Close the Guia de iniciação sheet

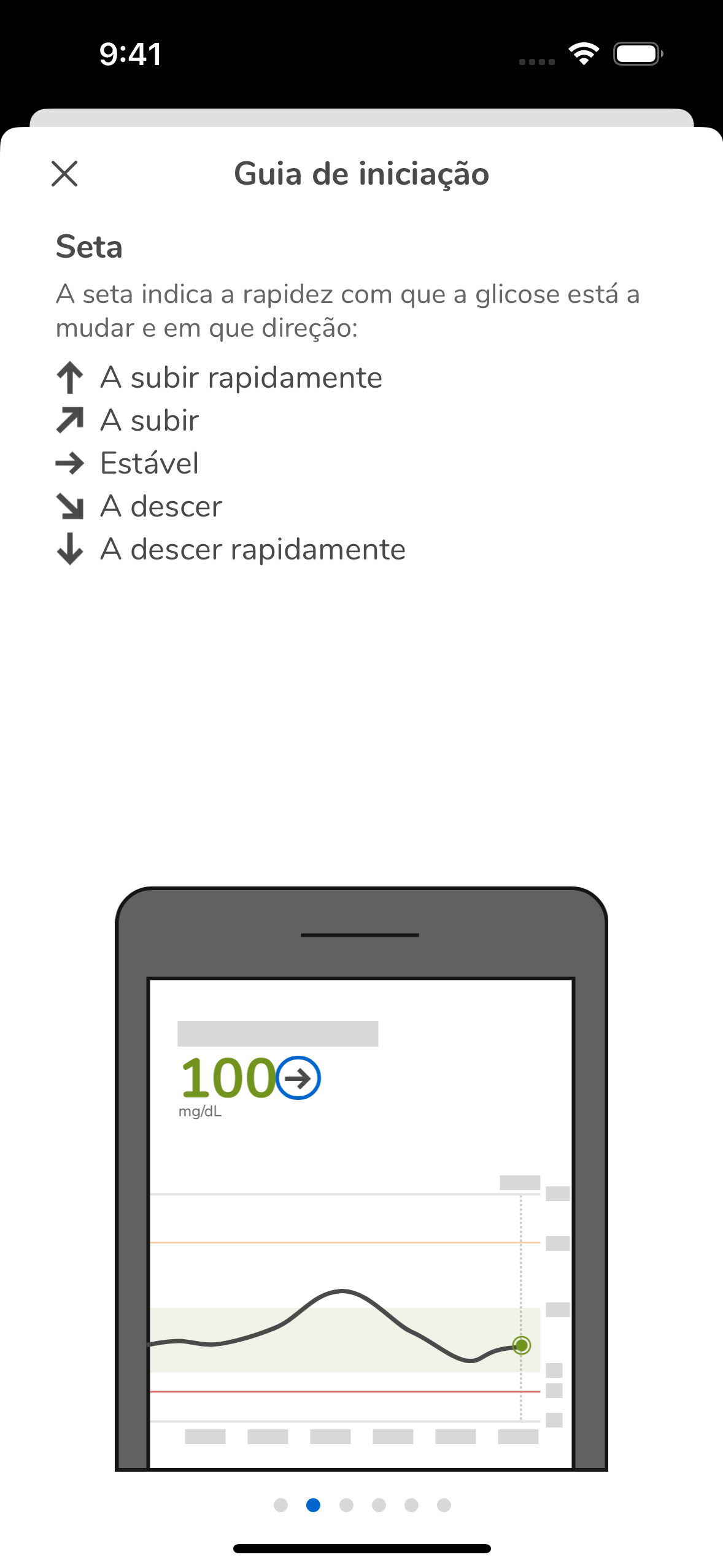64,174
